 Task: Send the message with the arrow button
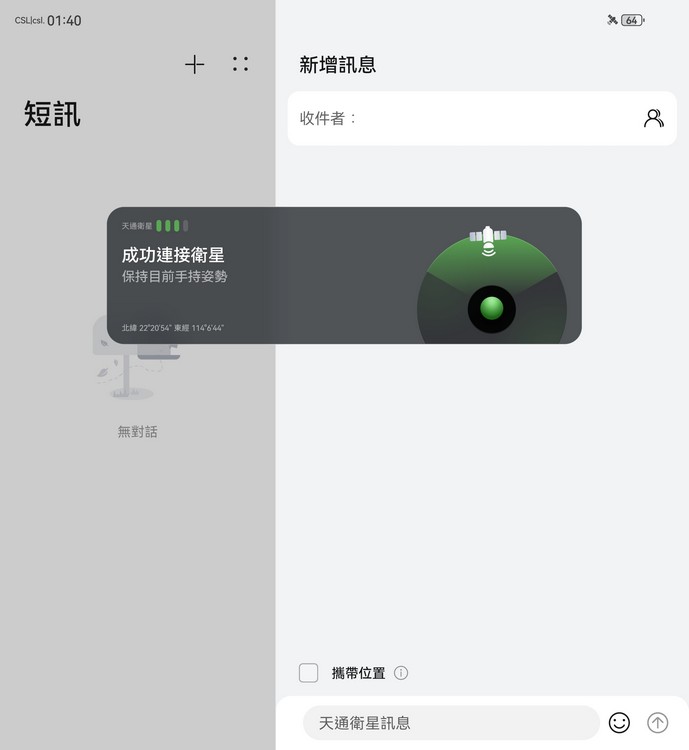(x=657, y=722)
